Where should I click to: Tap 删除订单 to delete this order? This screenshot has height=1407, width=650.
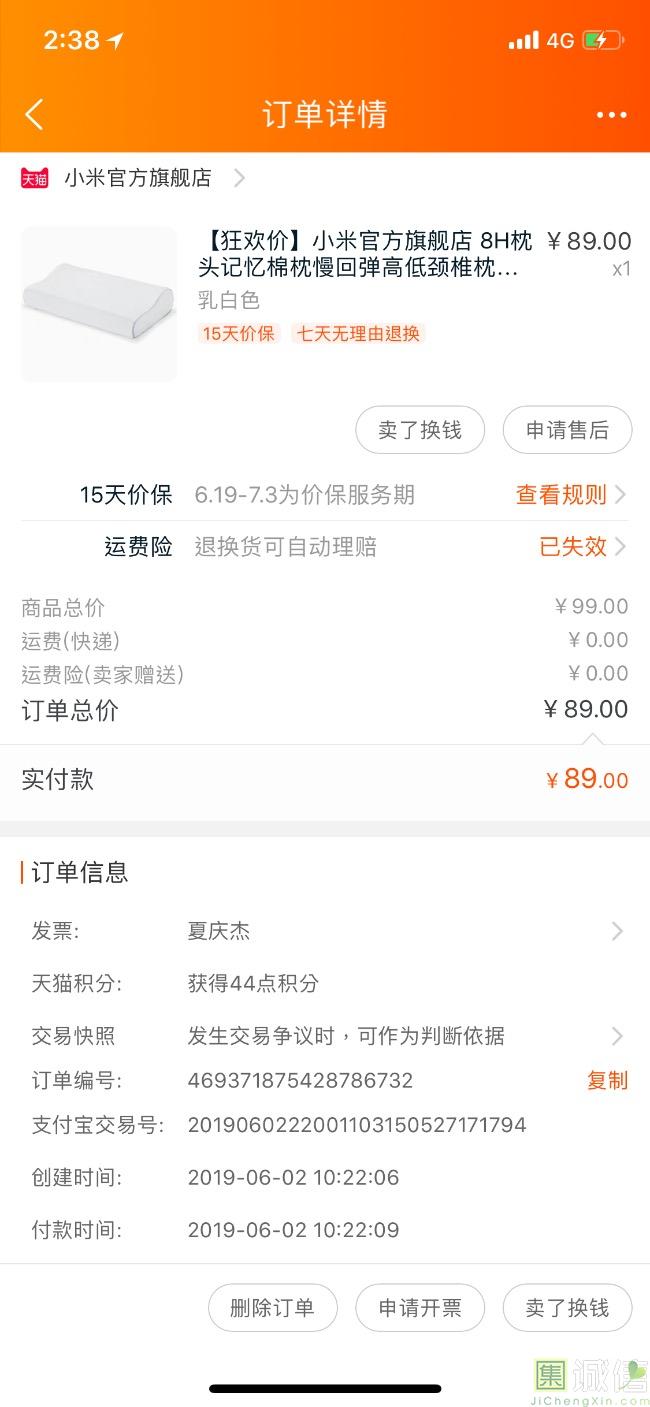[272, 1308]
